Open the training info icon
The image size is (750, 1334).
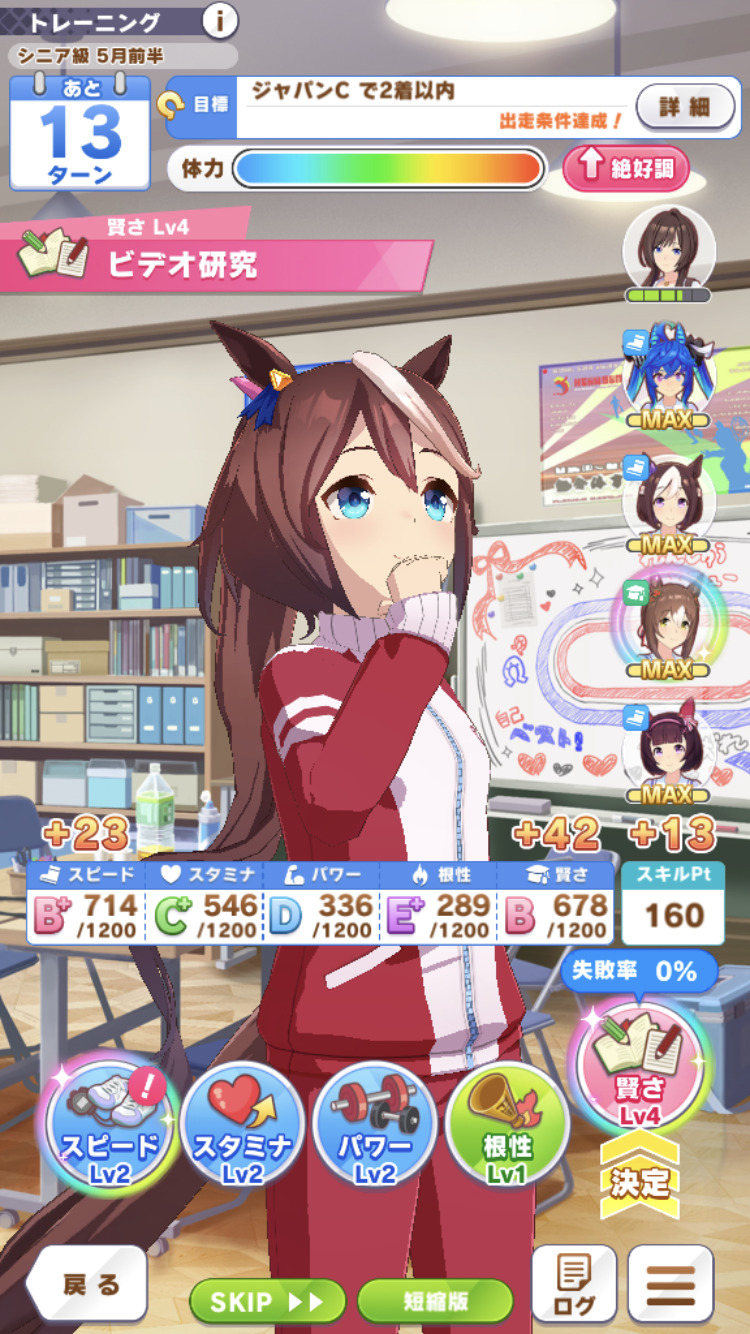pyautogui.click(x=220, y=20)
